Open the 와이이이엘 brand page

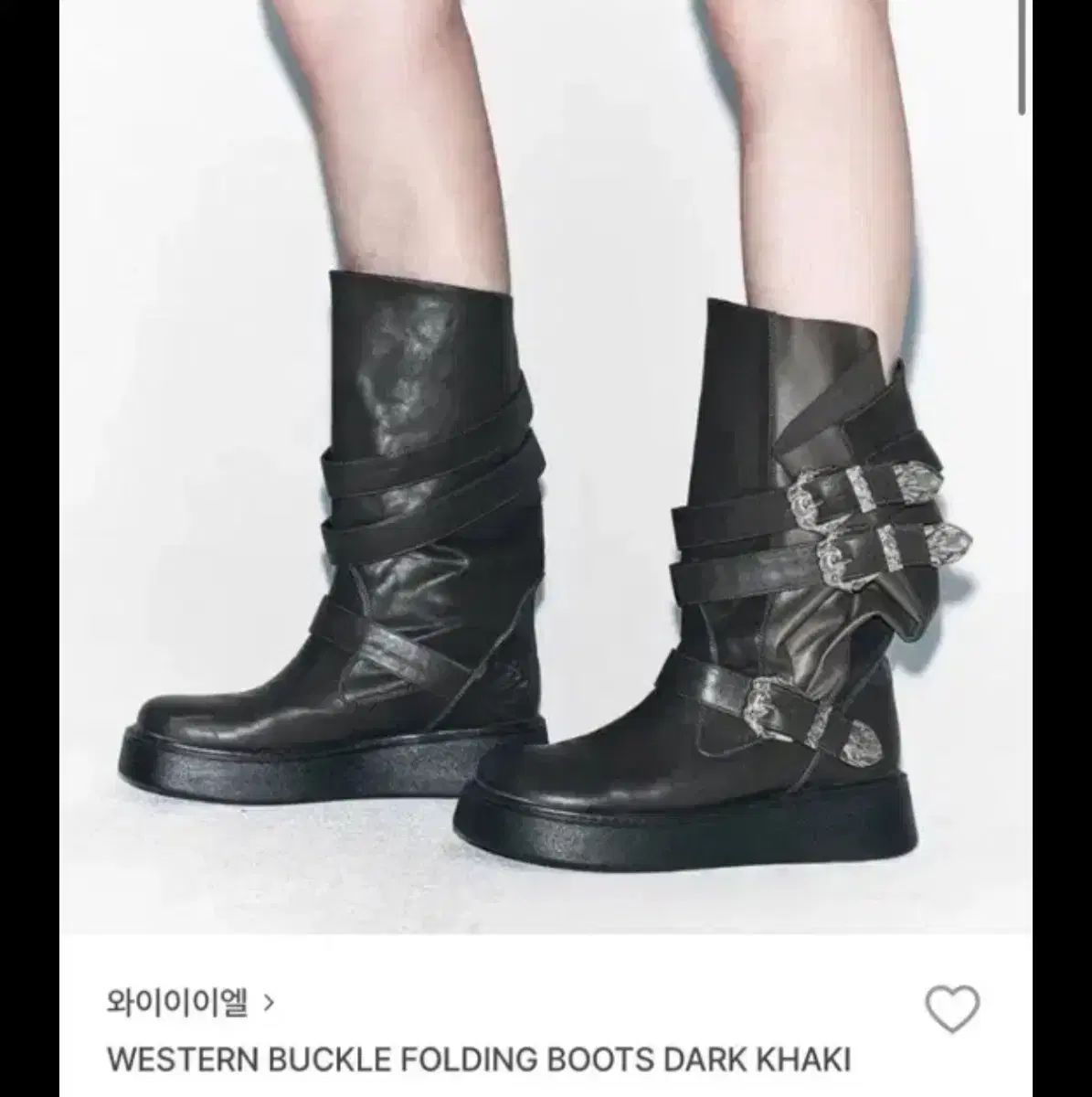pyautogui.click(x=190, y=1005)
